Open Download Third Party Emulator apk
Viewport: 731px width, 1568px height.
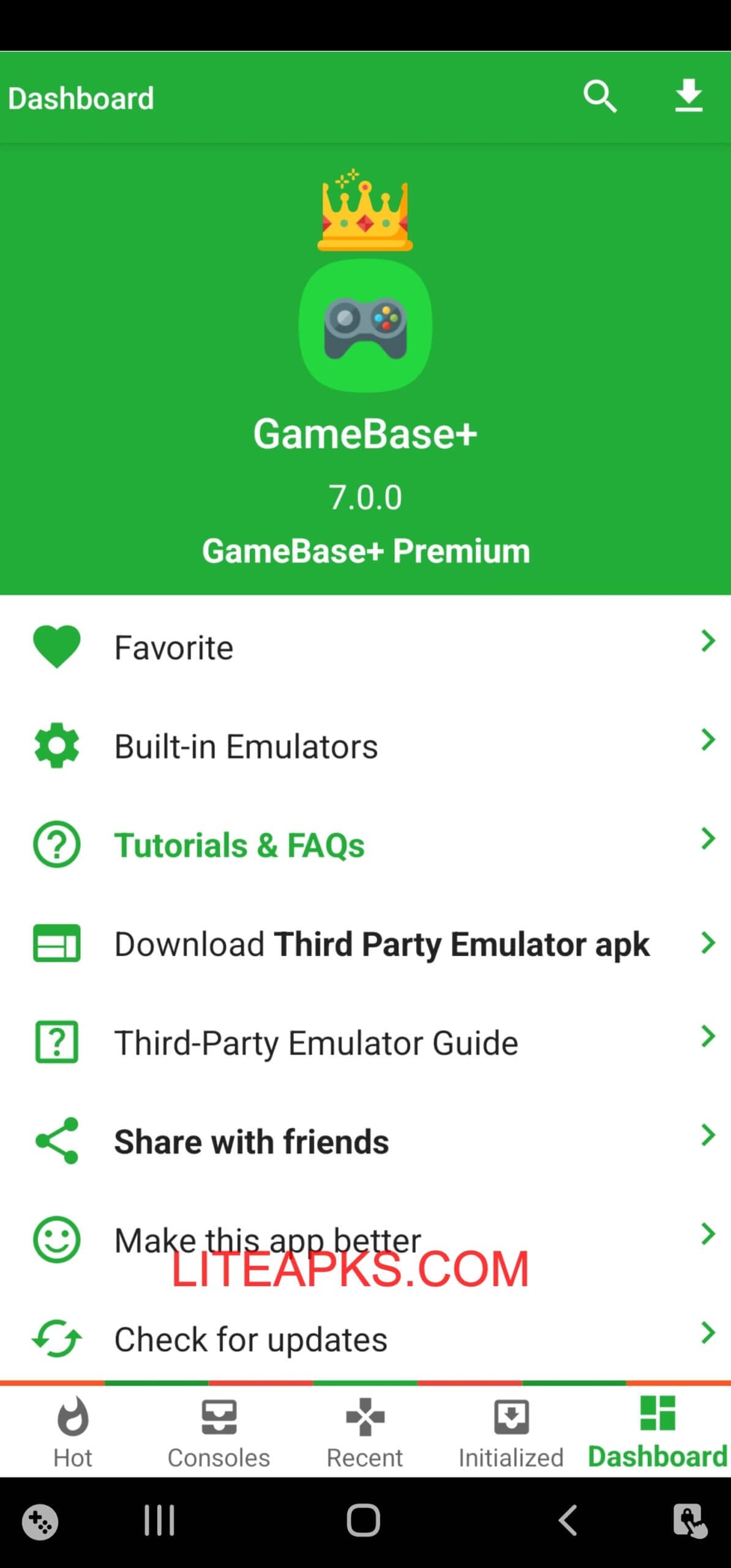tap(365, 944)
